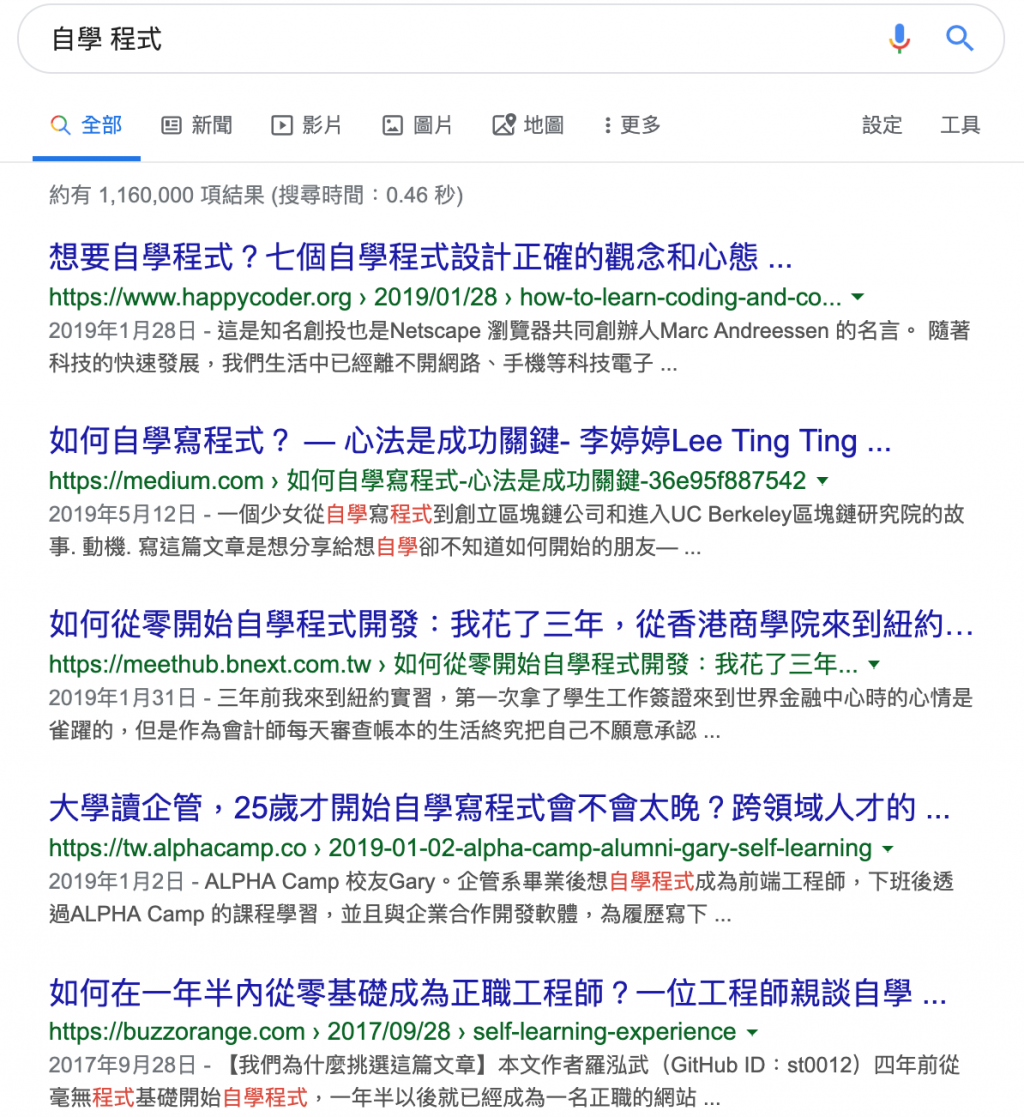Switch to the 新聞 tab
The image size is (1024, 1117).
pos(197,125)
